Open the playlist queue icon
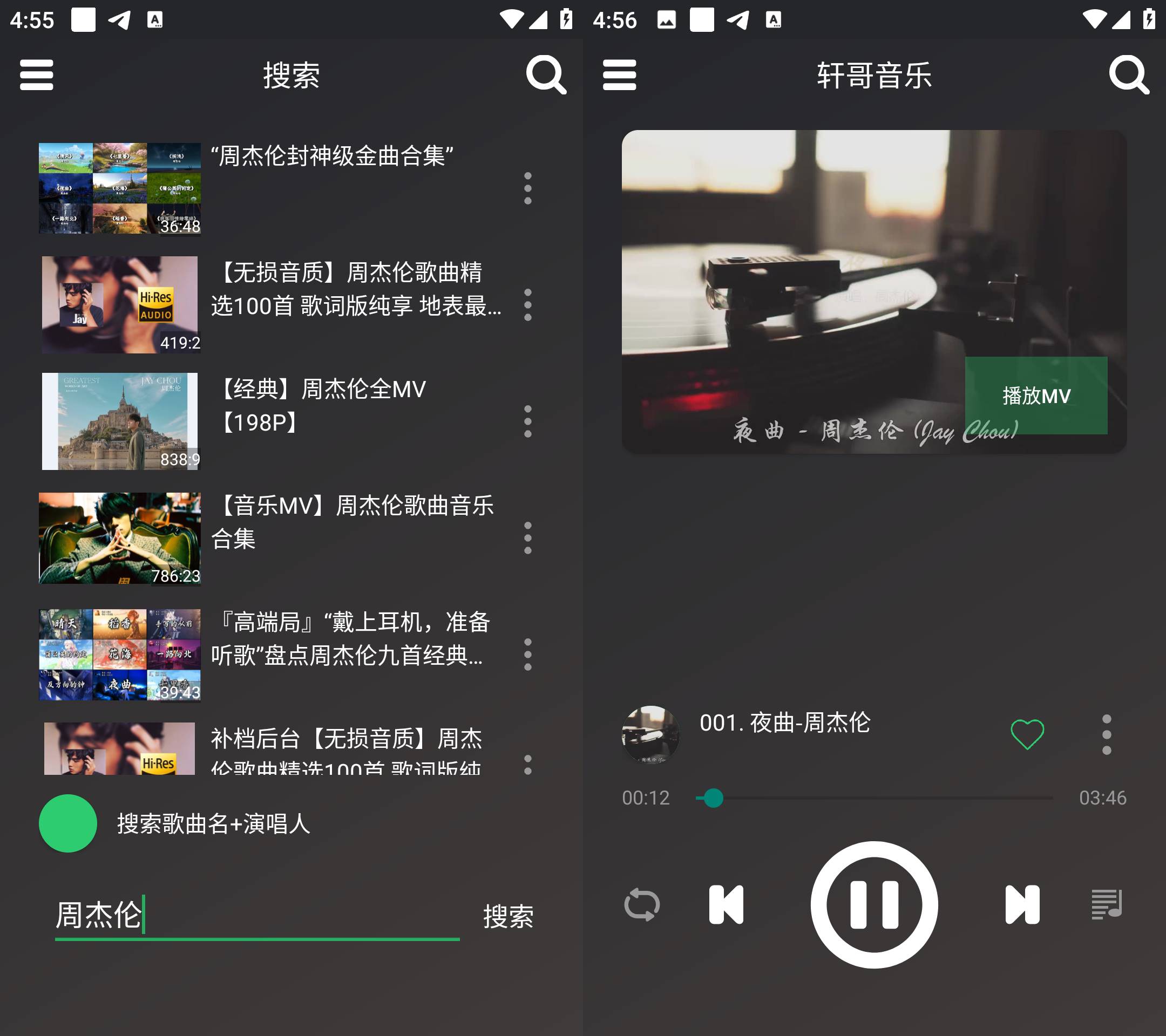 point(1107,905)
